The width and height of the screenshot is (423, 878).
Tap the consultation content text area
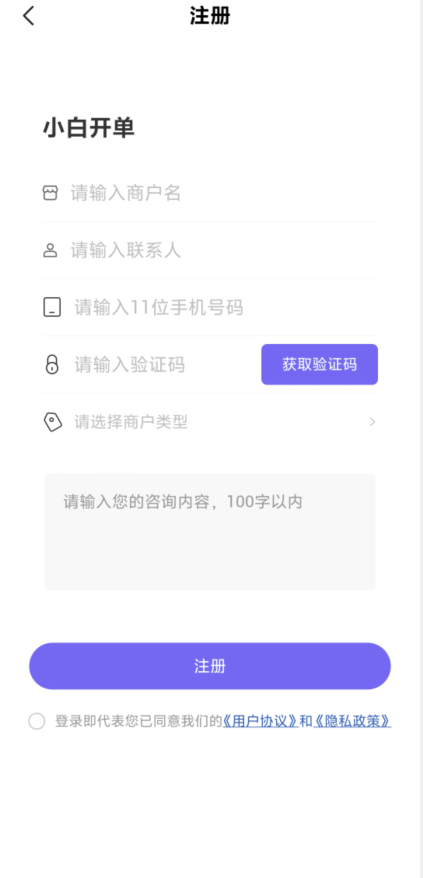click(210, 531)
